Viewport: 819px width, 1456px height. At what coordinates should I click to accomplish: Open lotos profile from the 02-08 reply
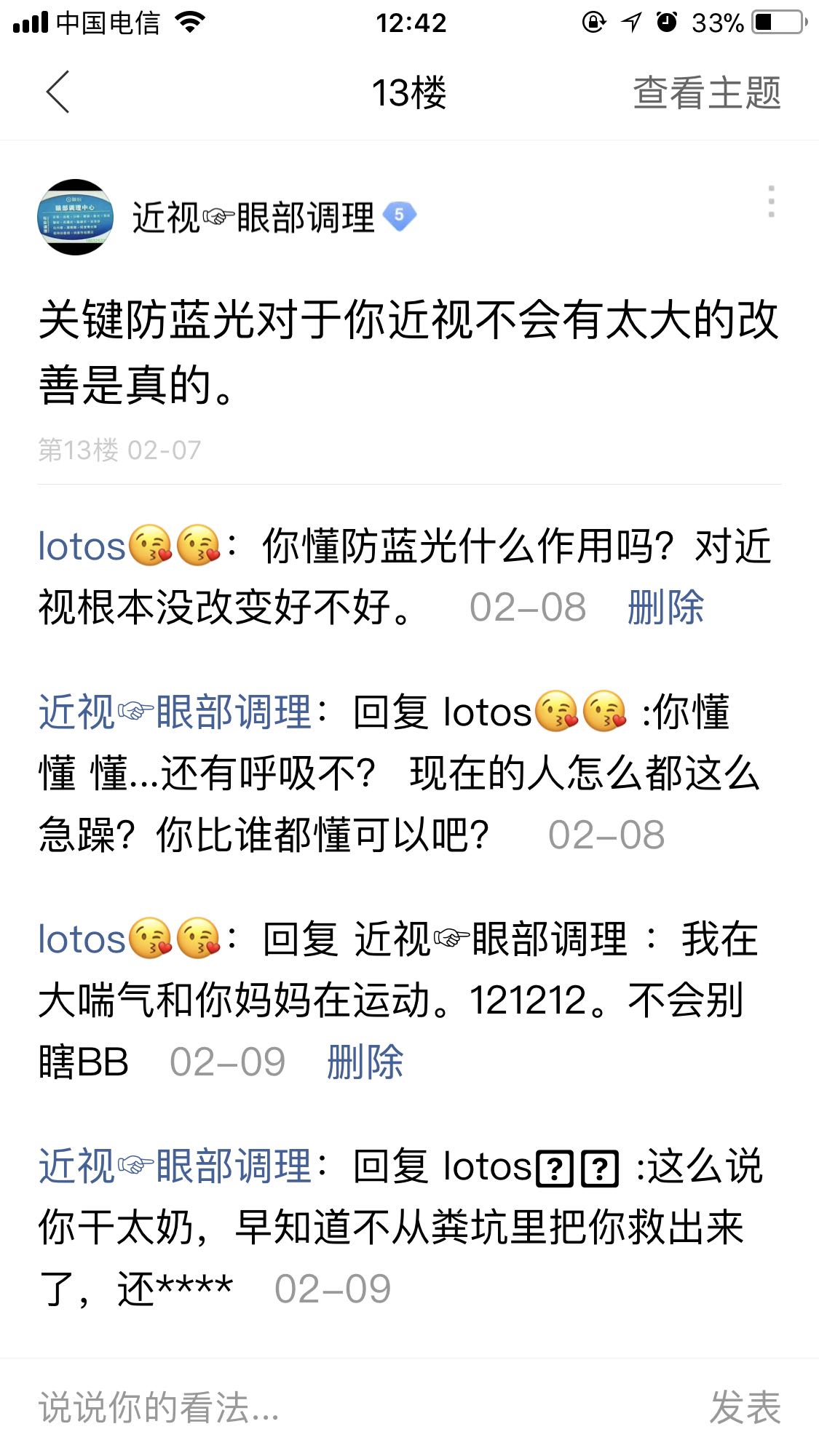pyautogui.click(x=82, y=546)
